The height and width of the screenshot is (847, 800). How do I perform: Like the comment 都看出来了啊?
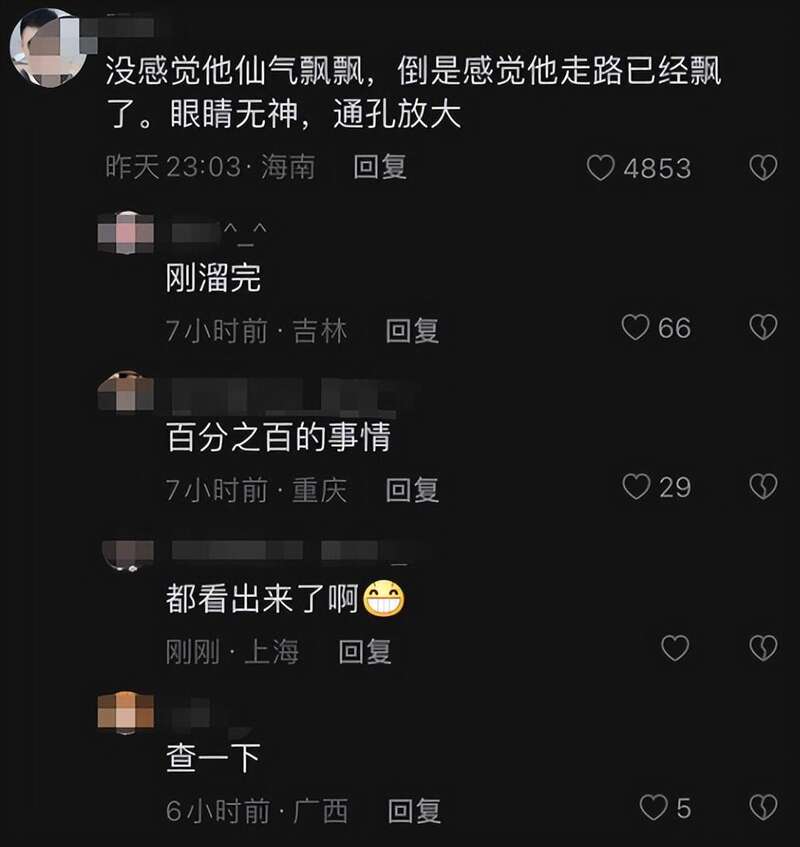[x=676, y=648]
